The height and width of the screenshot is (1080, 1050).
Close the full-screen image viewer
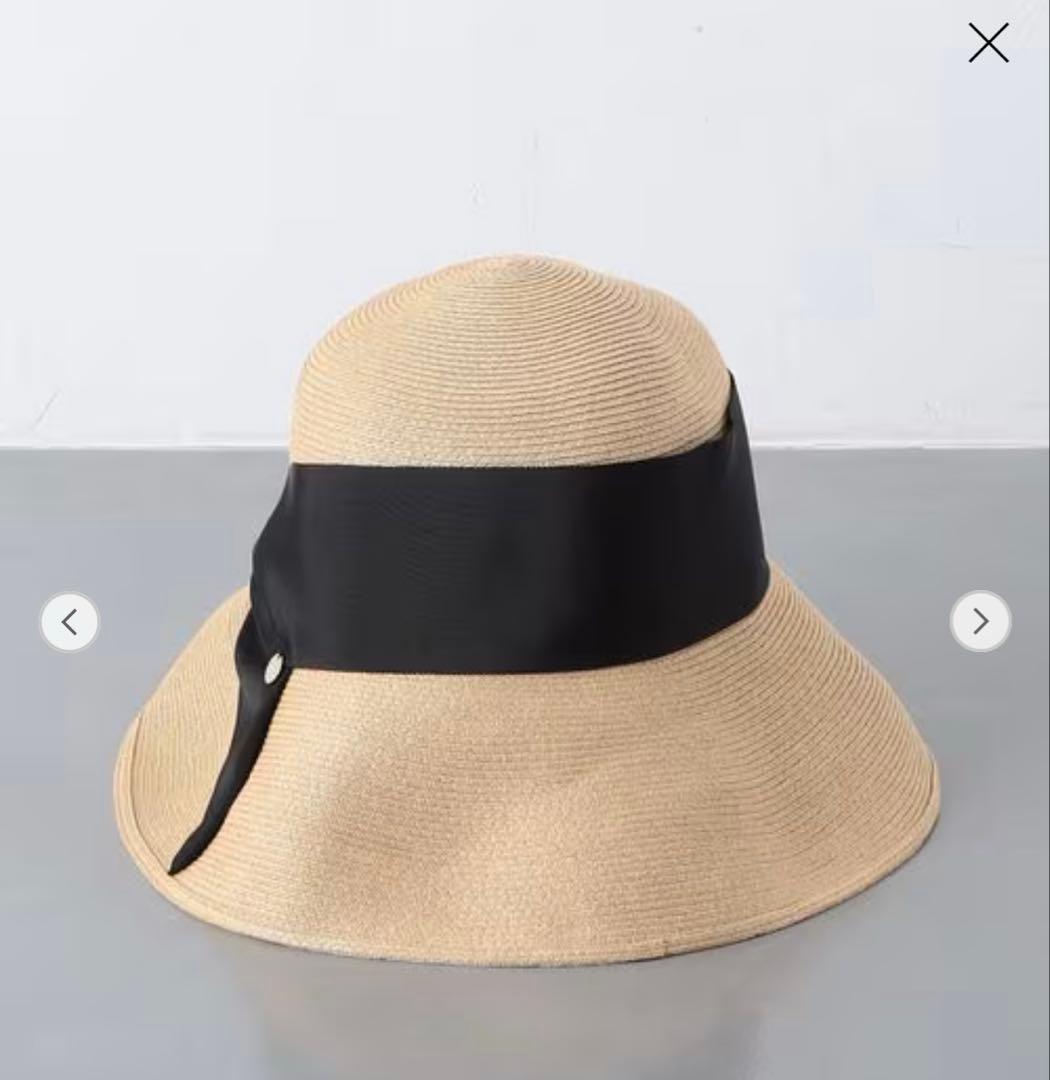[988, 43]
